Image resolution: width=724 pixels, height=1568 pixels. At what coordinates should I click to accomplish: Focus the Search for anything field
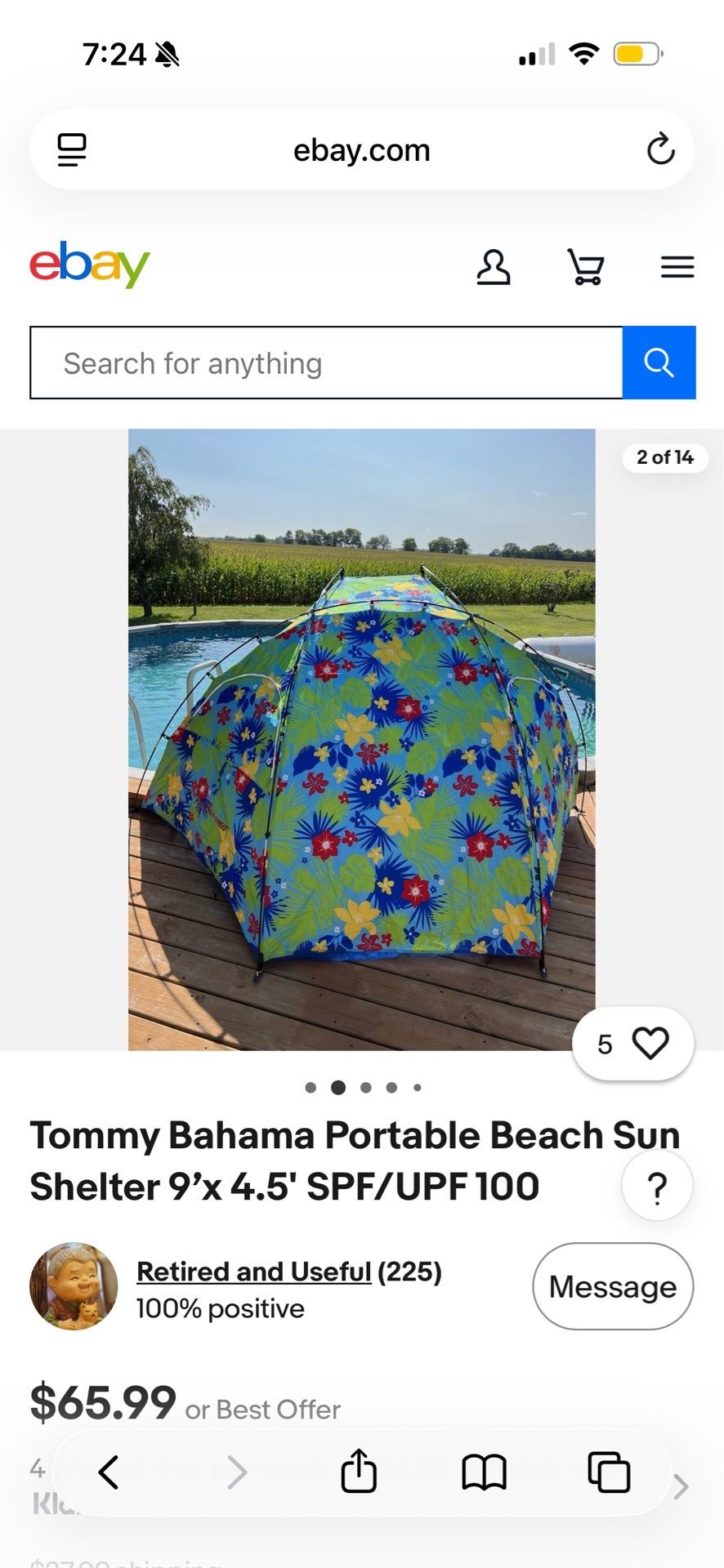click(x=326, y=363)
